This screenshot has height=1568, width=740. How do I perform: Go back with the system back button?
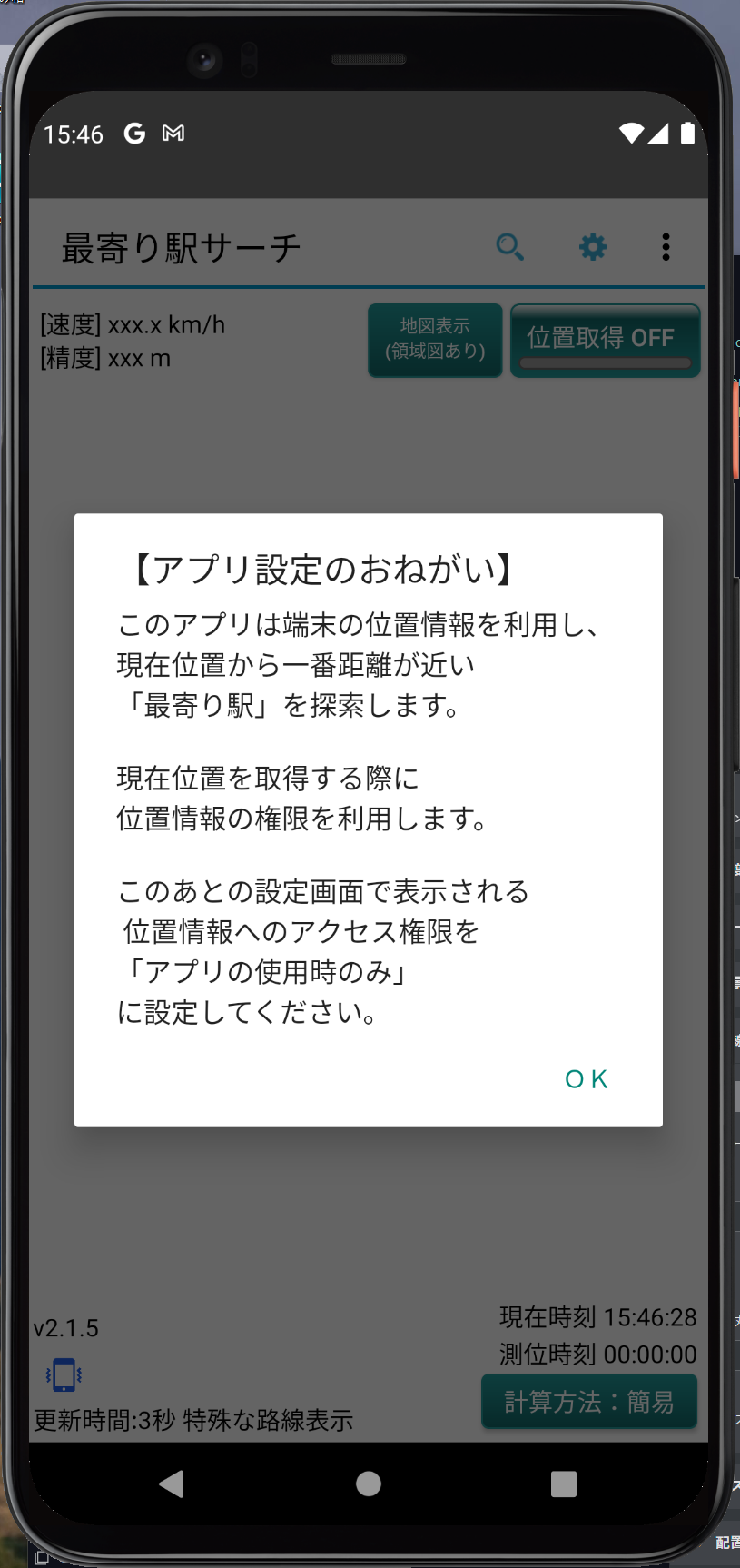tap(172, 1484)
